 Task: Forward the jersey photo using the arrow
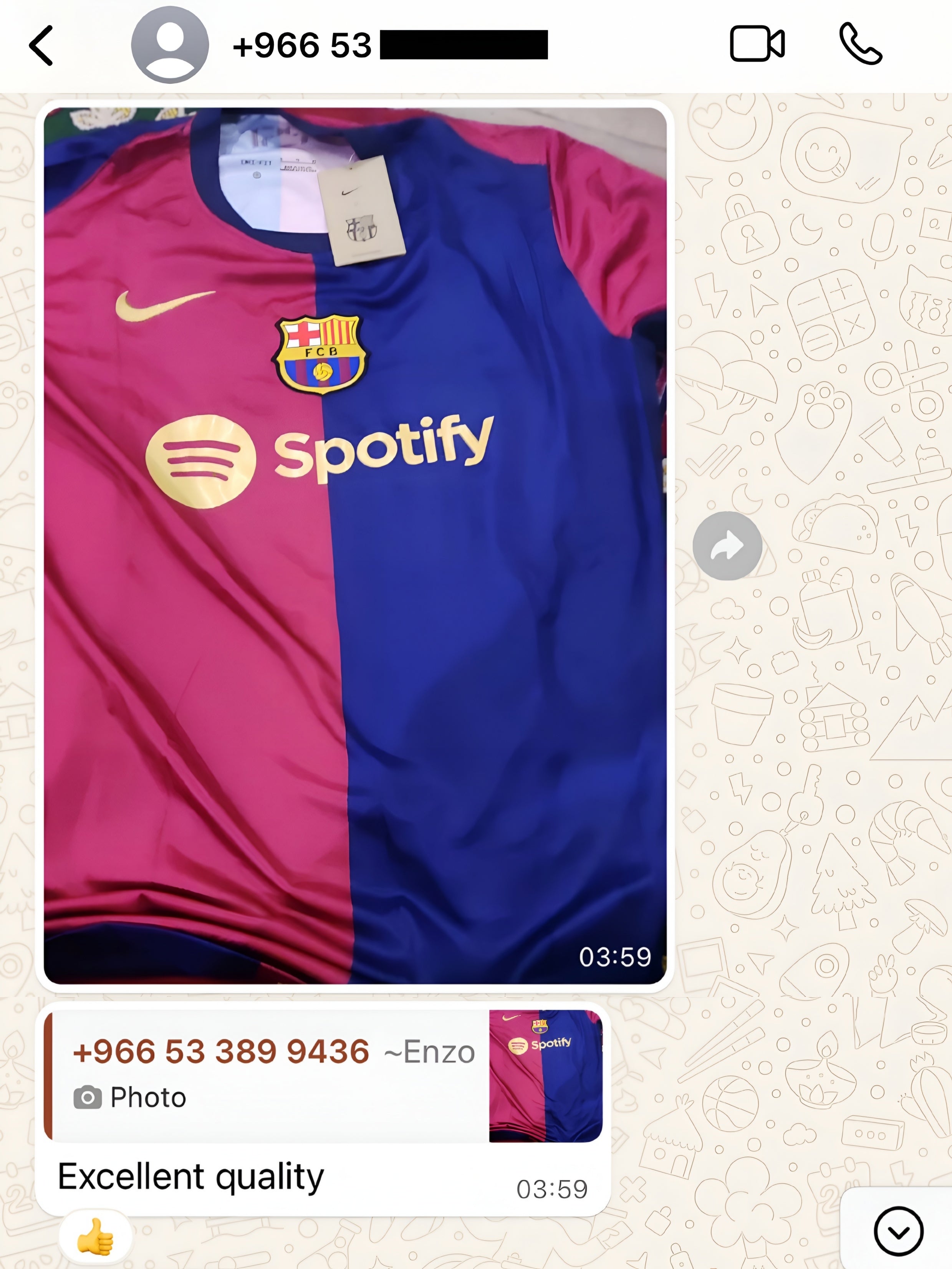pyautogui.click(x=727, y=546)
